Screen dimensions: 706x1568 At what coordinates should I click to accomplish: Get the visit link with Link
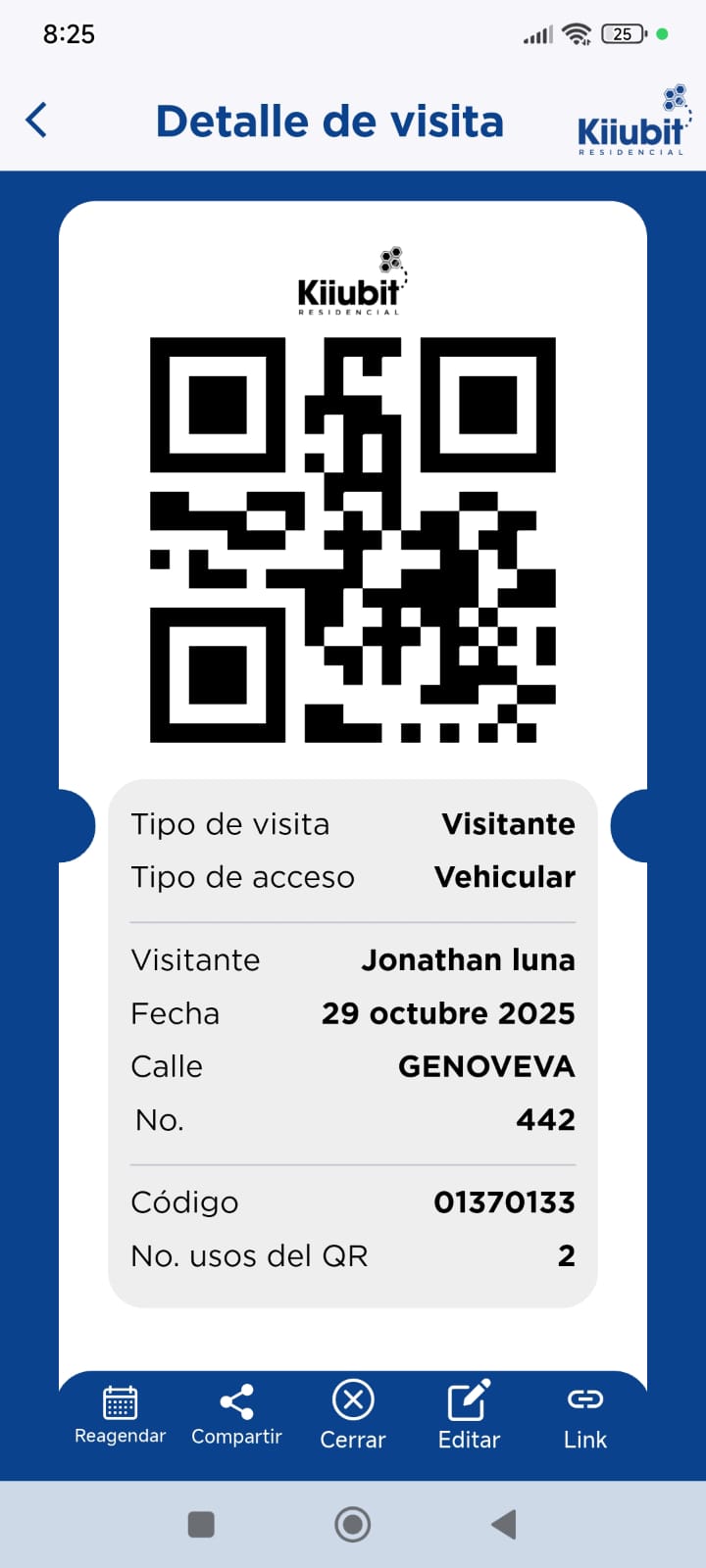coord(585,1415)
